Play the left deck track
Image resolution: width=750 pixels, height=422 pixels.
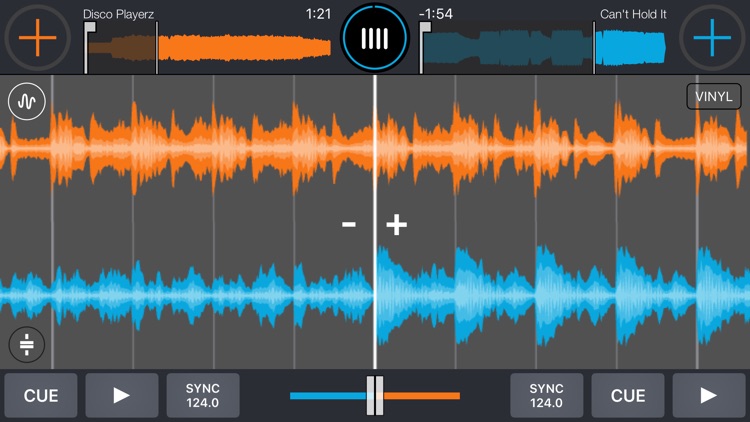pos(122,396)
